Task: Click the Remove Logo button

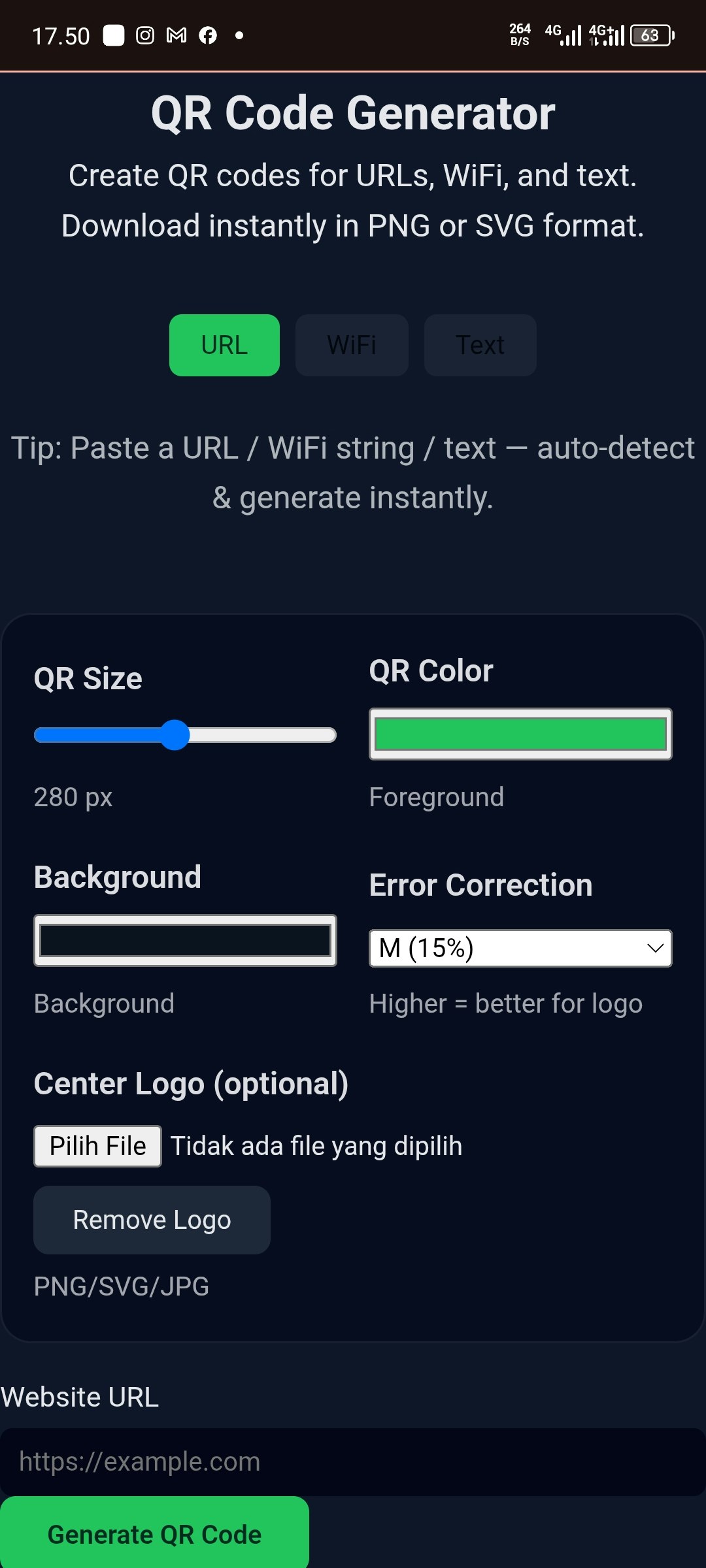Action: 151,1219
